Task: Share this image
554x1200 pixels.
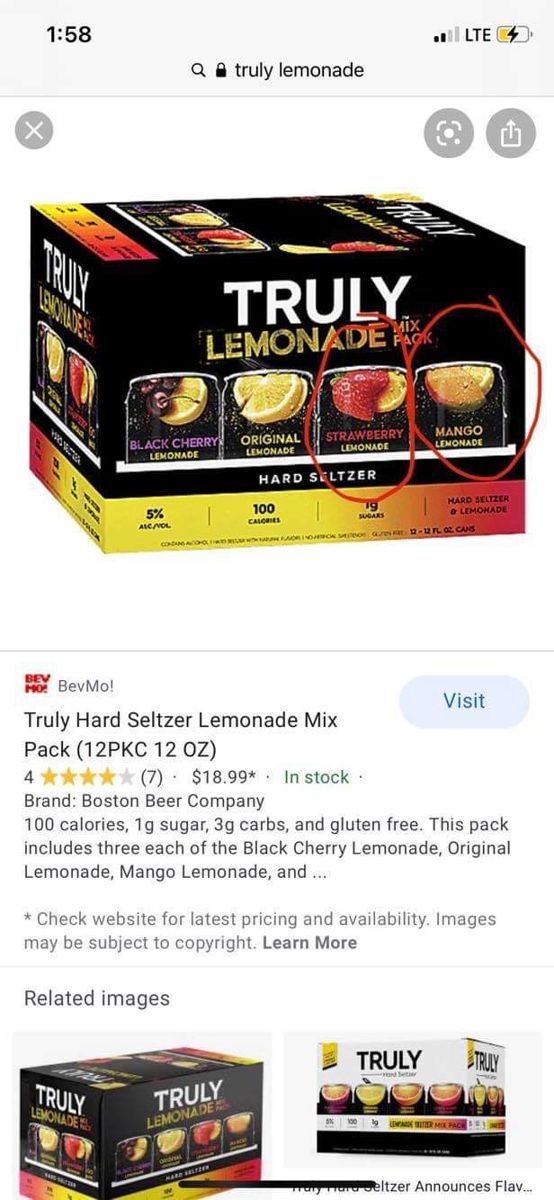Action: 511,133
